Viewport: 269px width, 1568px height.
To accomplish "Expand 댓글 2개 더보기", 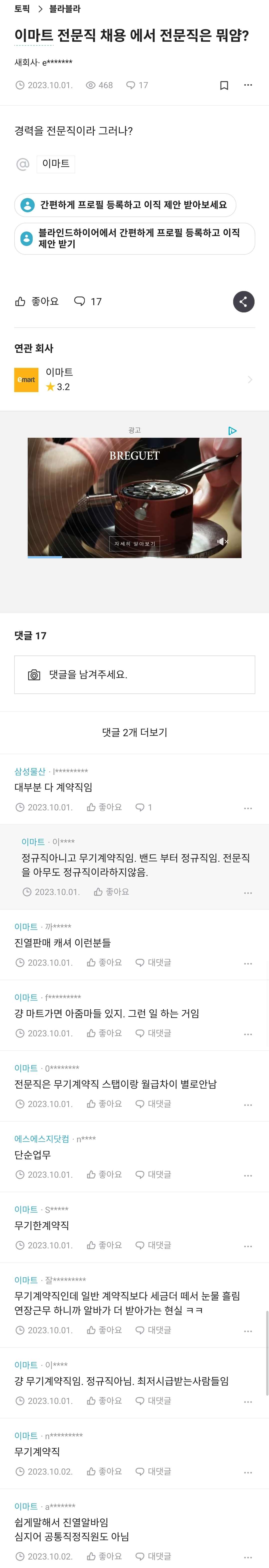I will click(134, 732).
